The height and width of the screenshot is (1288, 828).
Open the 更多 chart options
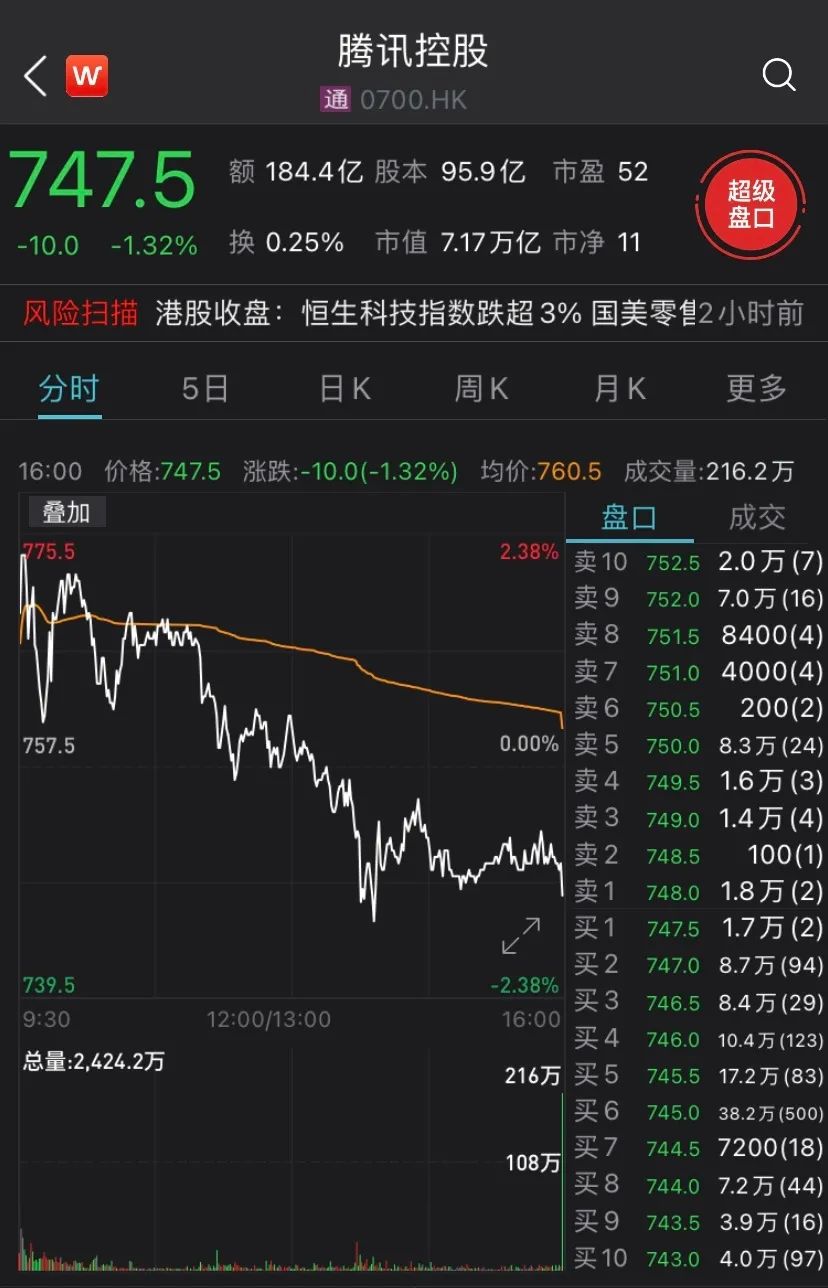pos(756,388)
